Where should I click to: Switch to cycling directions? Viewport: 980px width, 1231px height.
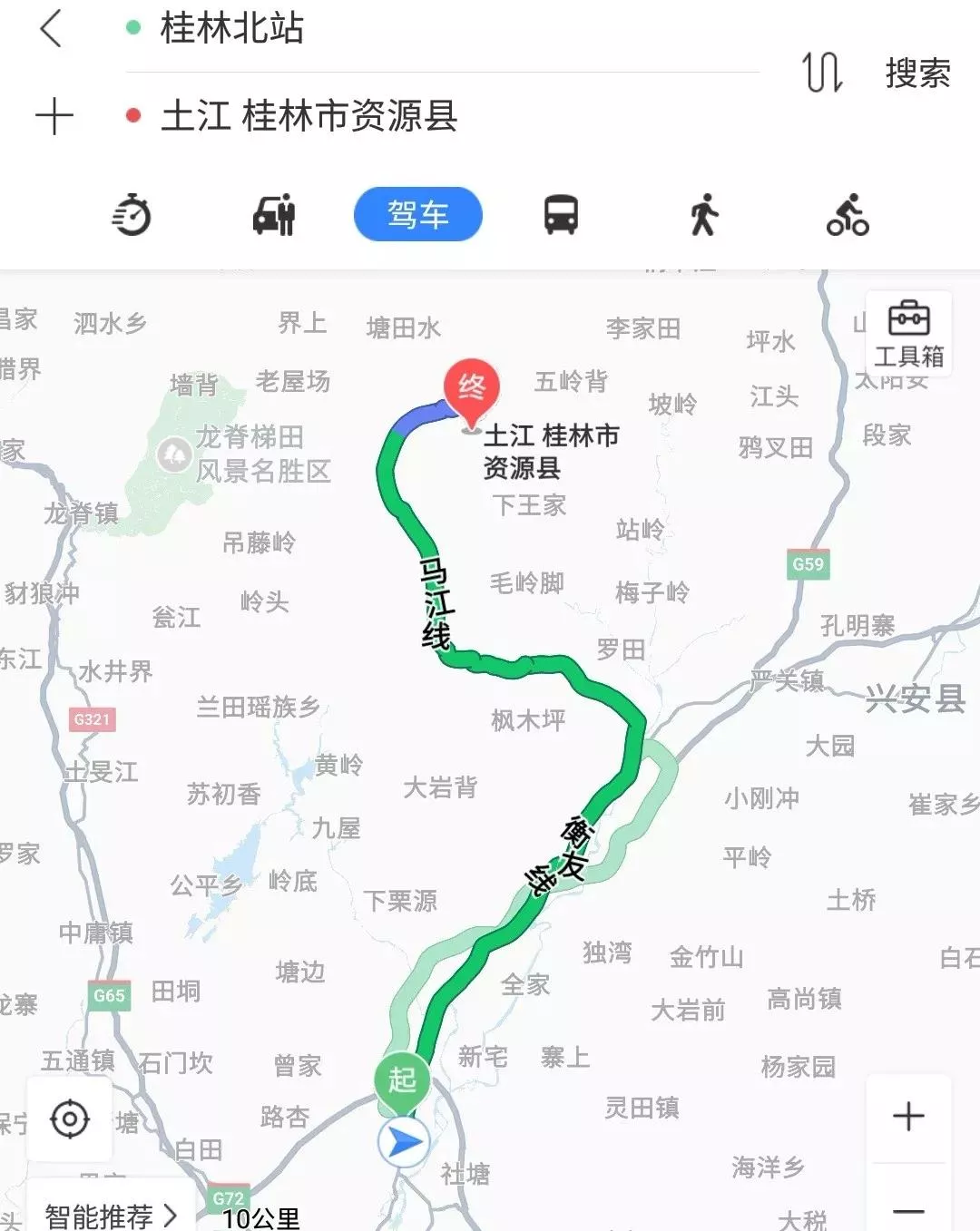click(x=848, y=216)
